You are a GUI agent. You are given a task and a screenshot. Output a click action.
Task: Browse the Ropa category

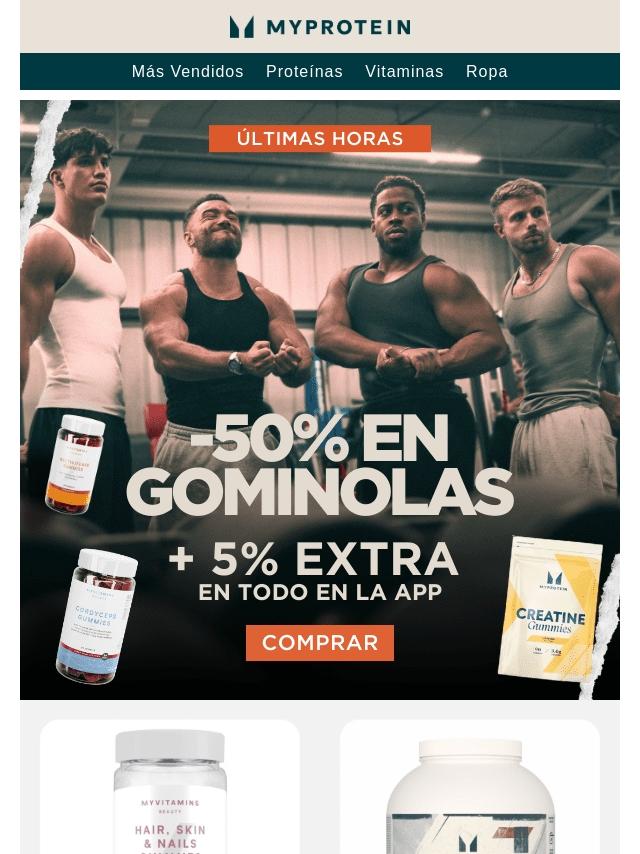[x=487, y=72]
